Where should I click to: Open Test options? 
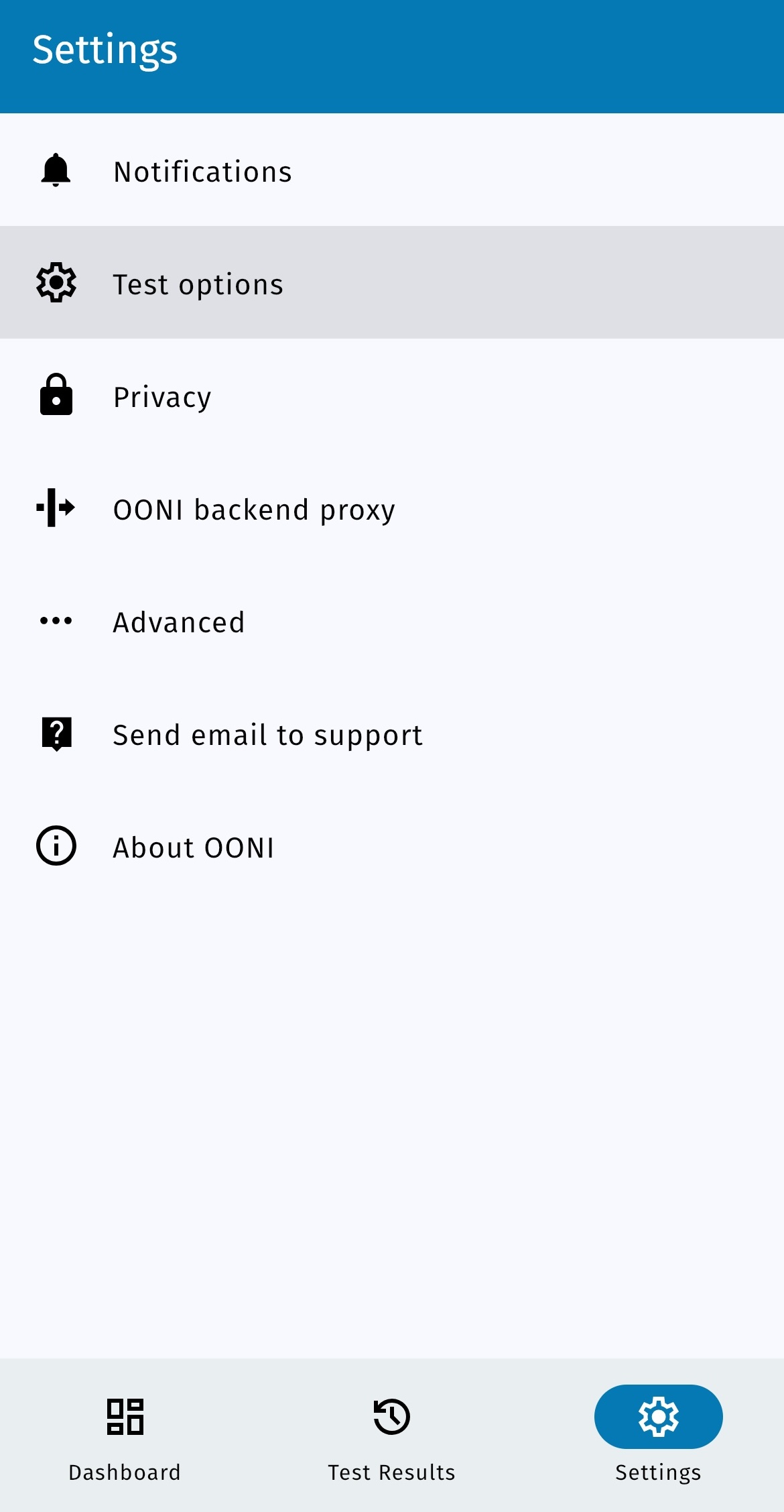(198, 284)
